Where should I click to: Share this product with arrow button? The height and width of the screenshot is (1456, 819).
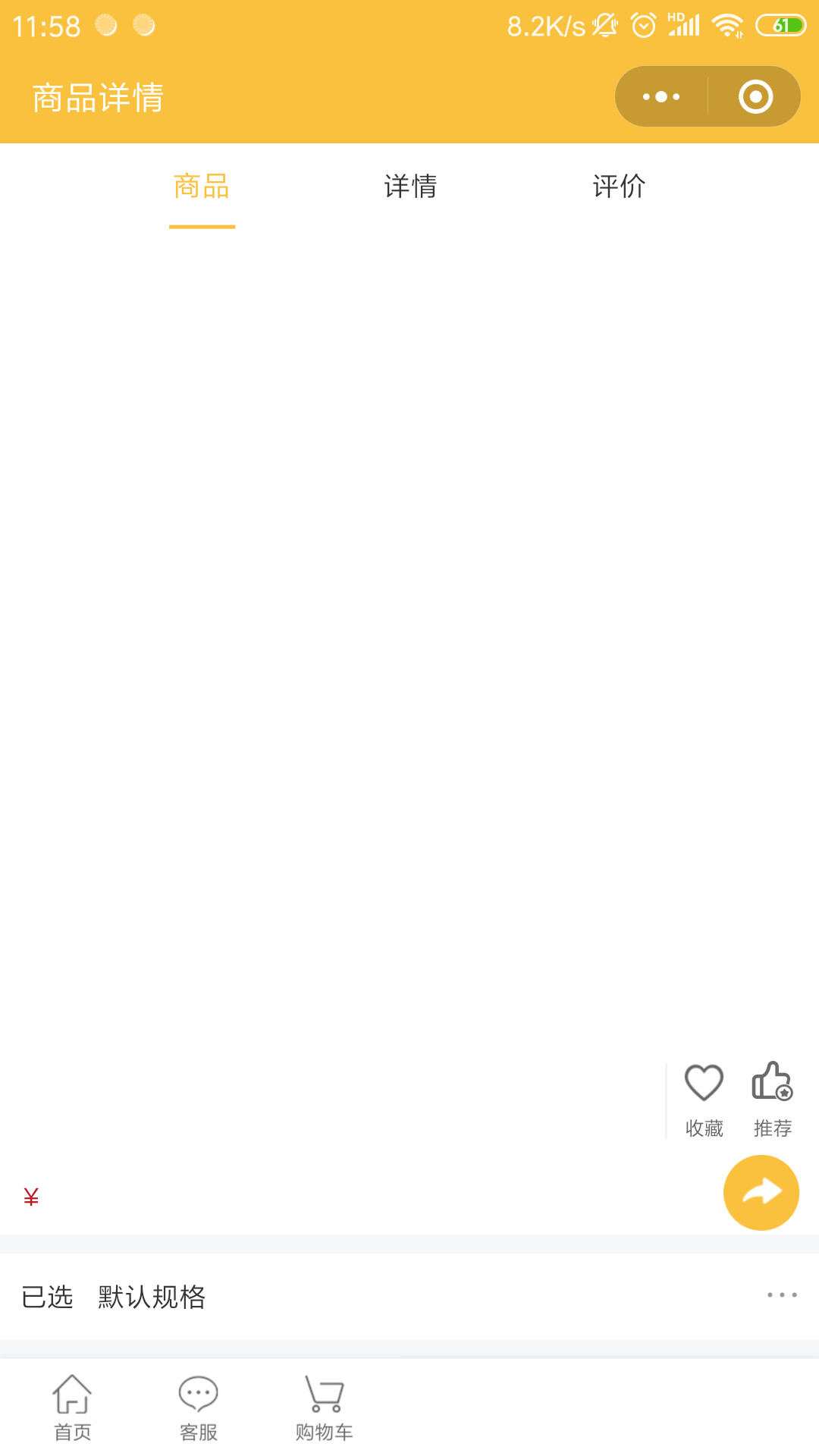[761, 1192]
